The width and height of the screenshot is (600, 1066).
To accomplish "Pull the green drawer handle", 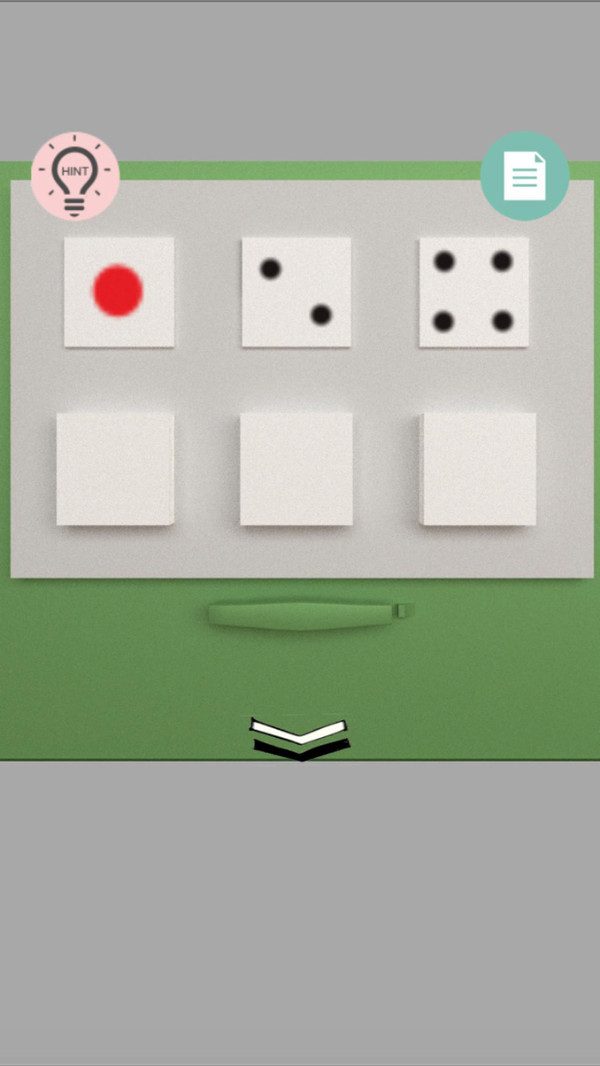I will pos(305,614).
